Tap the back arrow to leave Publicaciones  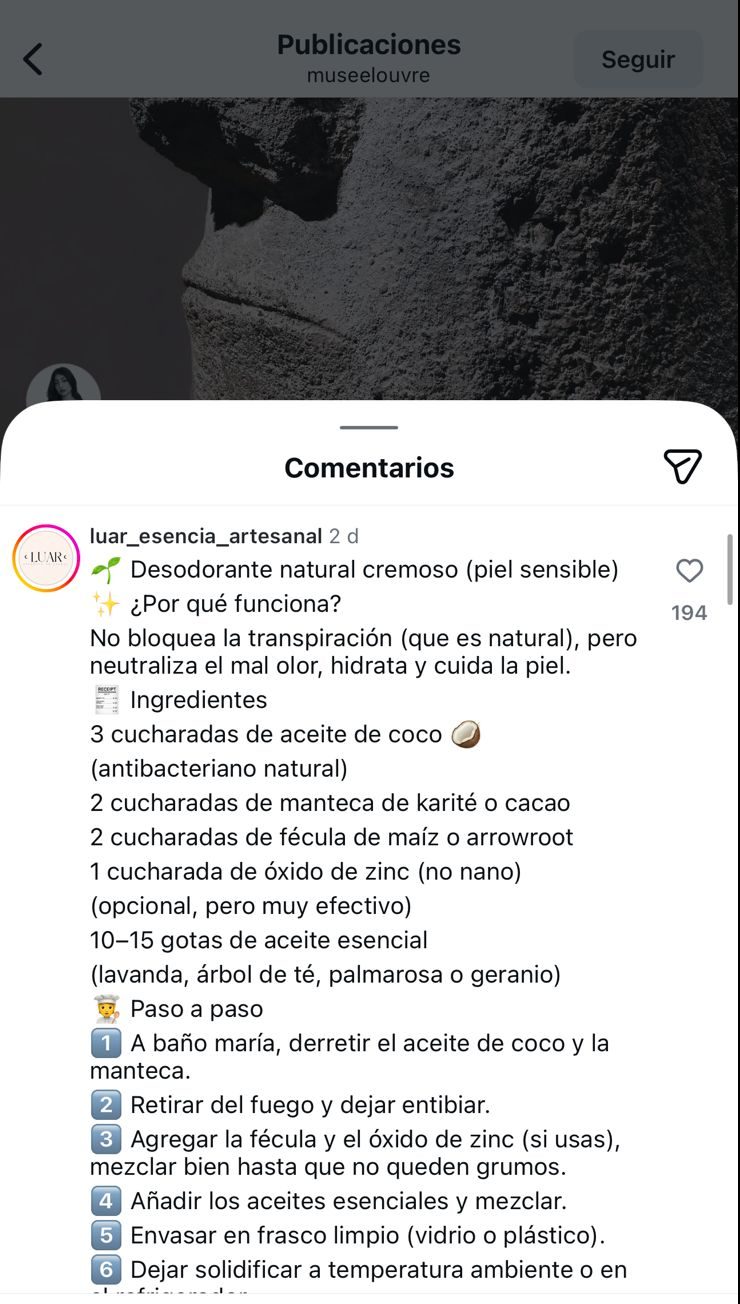tap(33, 58)
